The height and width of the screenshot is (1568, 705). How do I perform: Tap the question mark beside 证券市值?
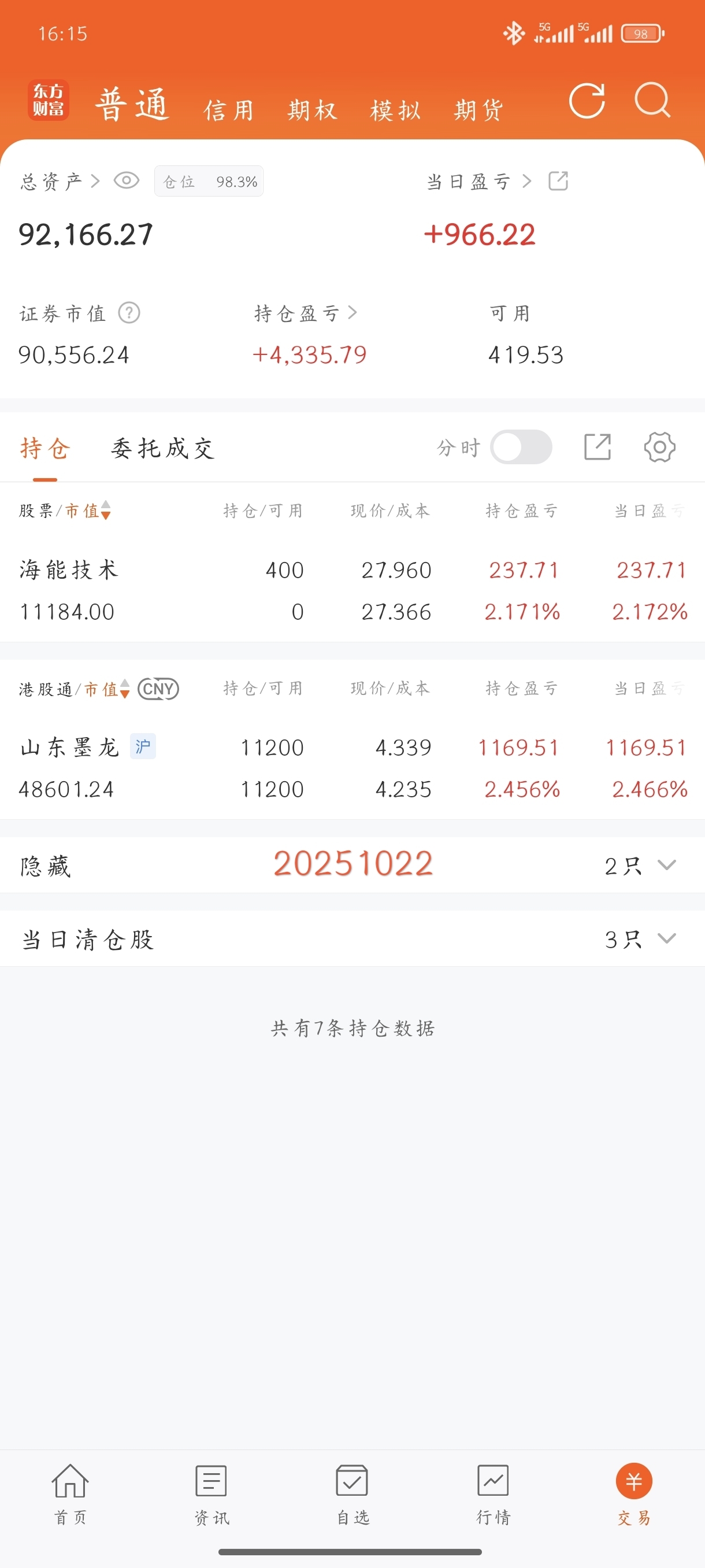(129, 313)
